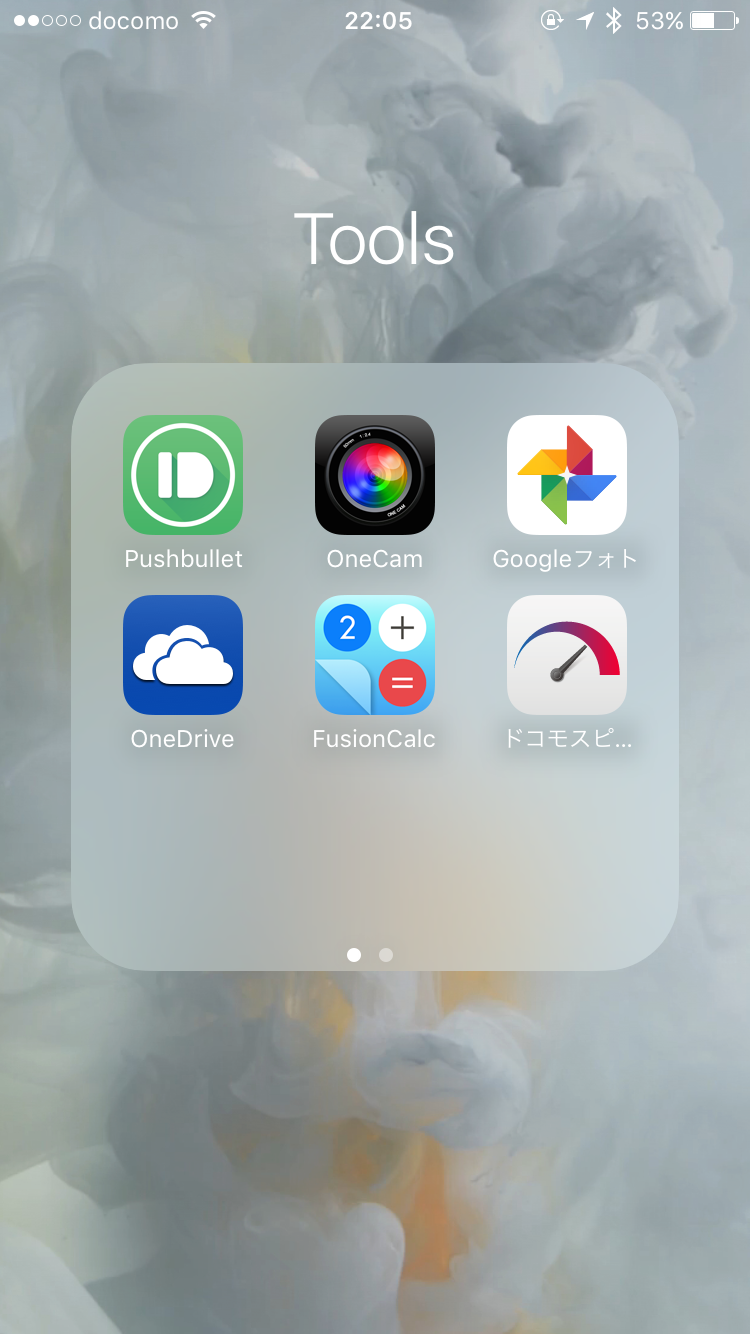Open the Pushbullet app
750x1334 pixels.
(x=183, y=475)
